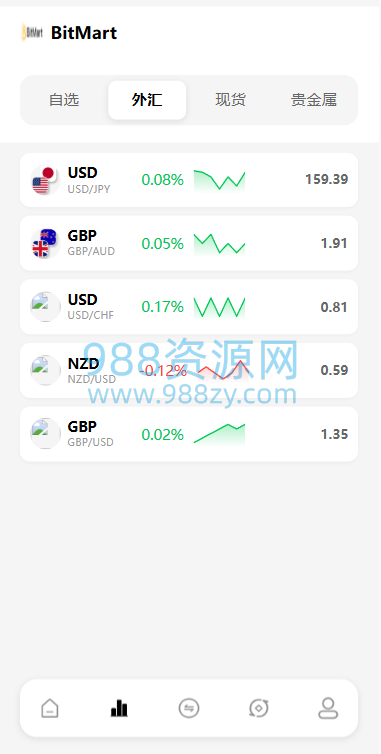Open the GBP/AUD pair row

tap(189, 243)
